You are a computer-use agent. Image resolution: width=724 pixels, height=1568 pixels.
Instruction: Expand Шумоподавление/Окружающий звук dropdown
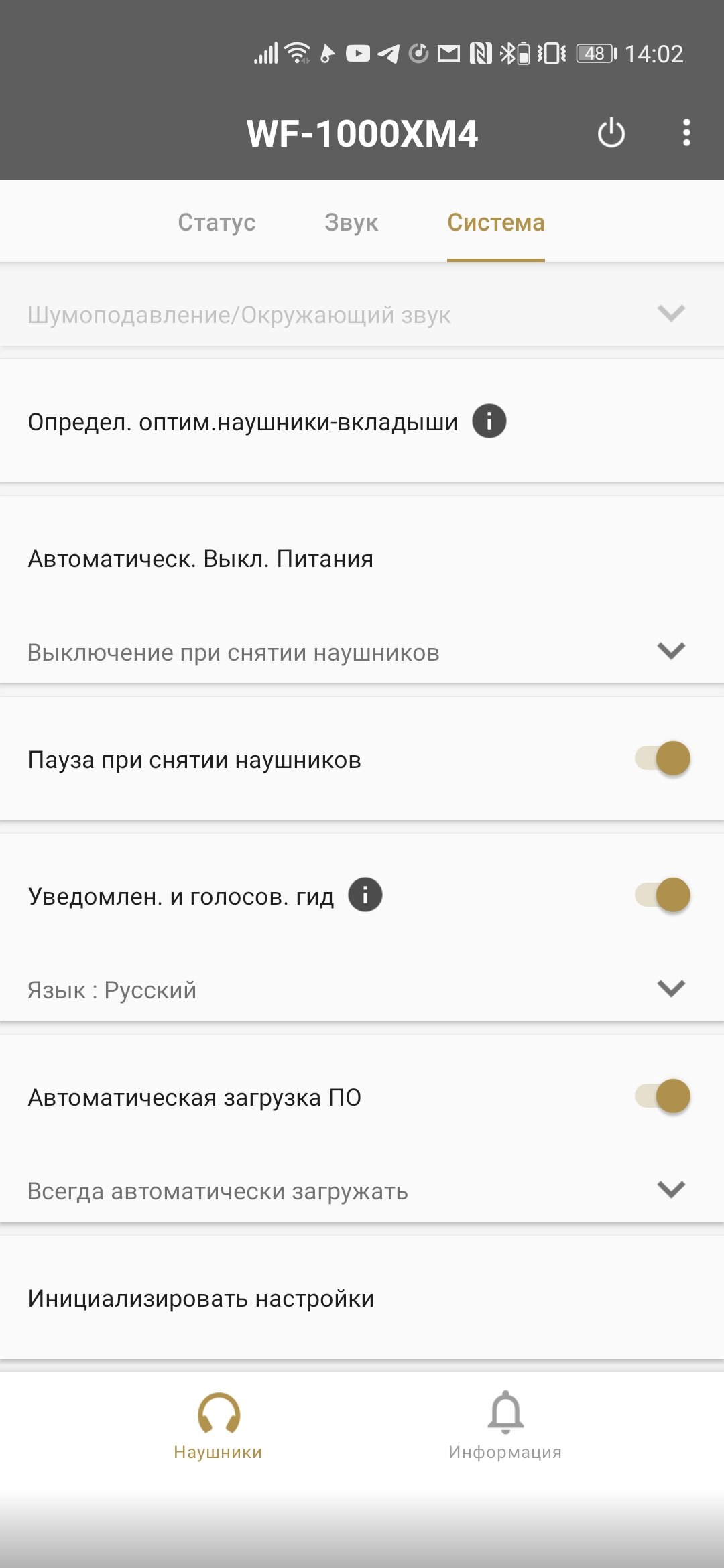coord(362,314)
